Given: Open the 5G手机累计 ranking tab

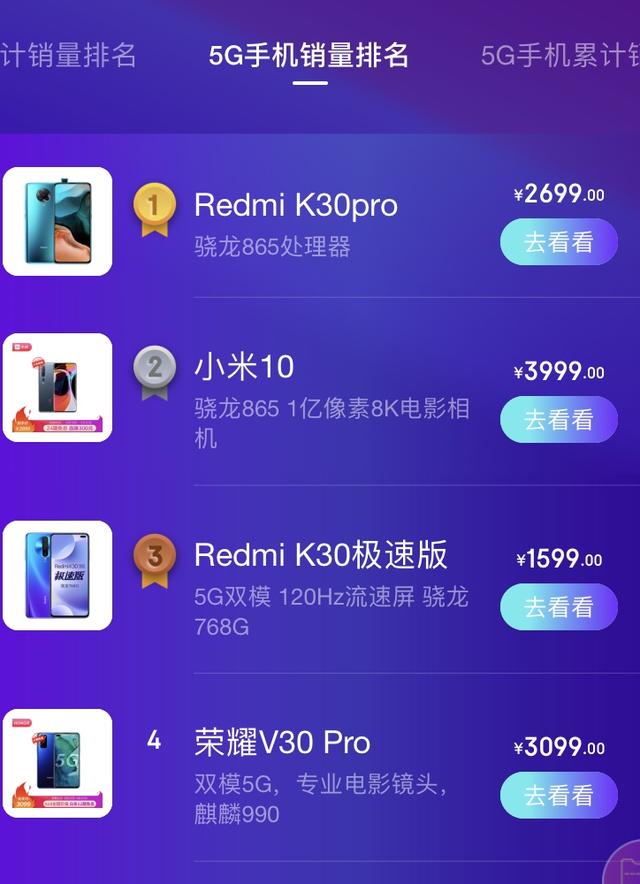Looking at the screenshot, I should click(x=560, y=55).
